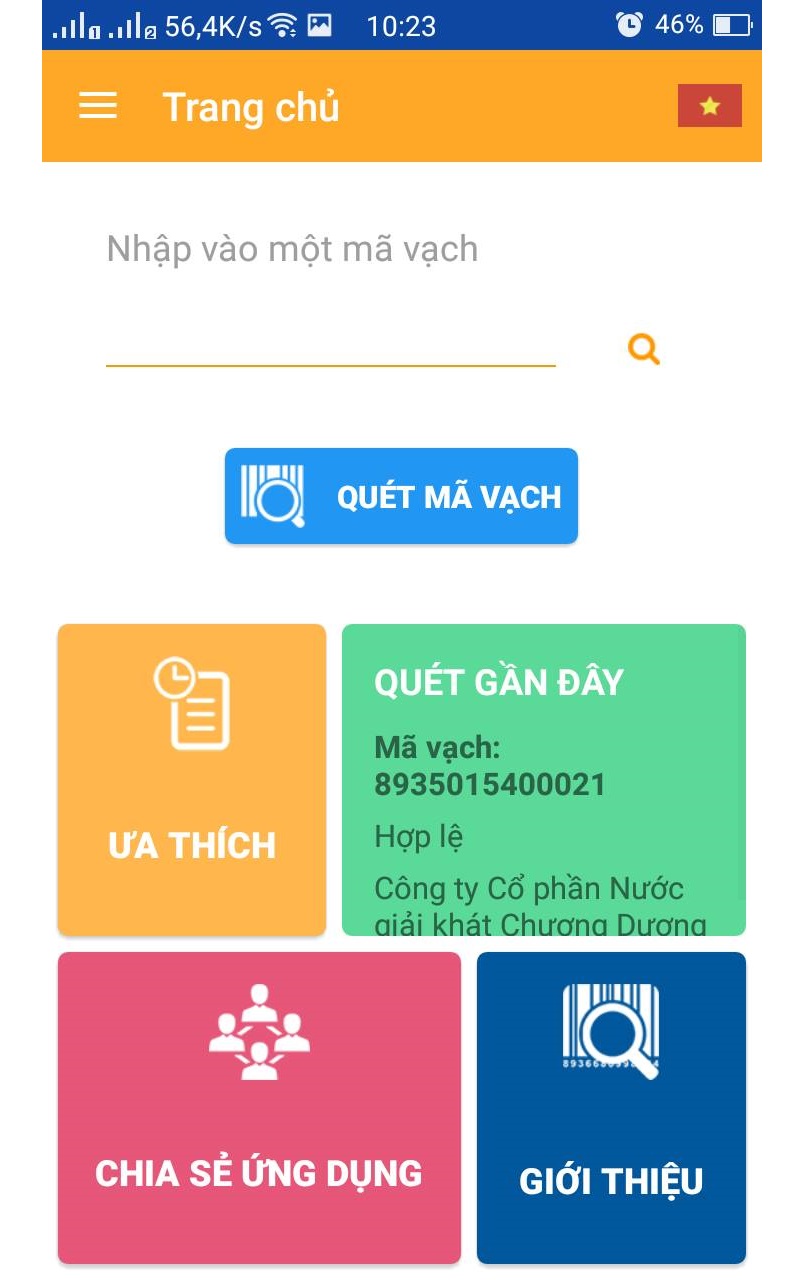Open the QUÉT GẦN ĐÂY recent scan card
This screenshot has width=804, height=1280.
coord(543,780)
